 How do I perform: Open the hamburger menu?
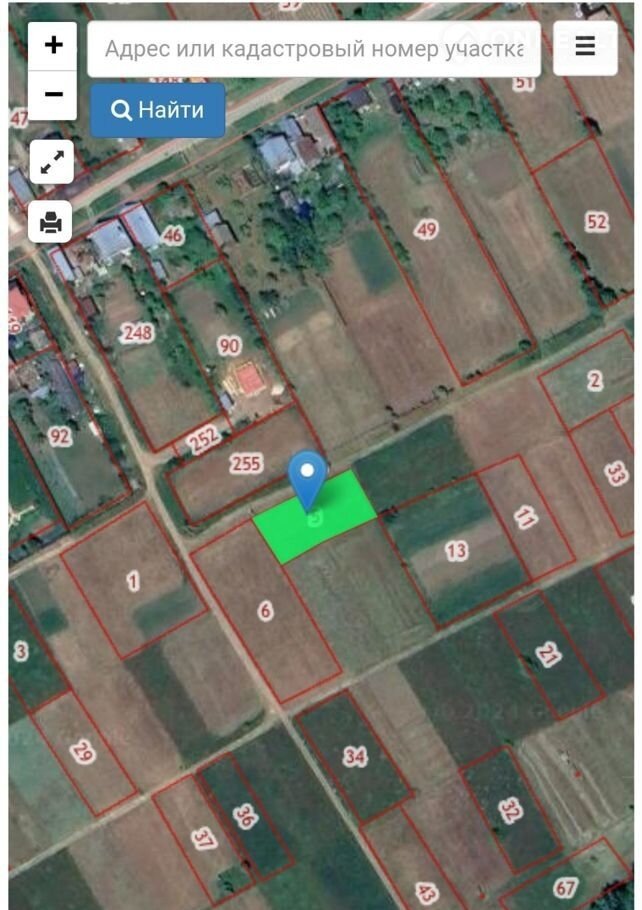(585, 46)
